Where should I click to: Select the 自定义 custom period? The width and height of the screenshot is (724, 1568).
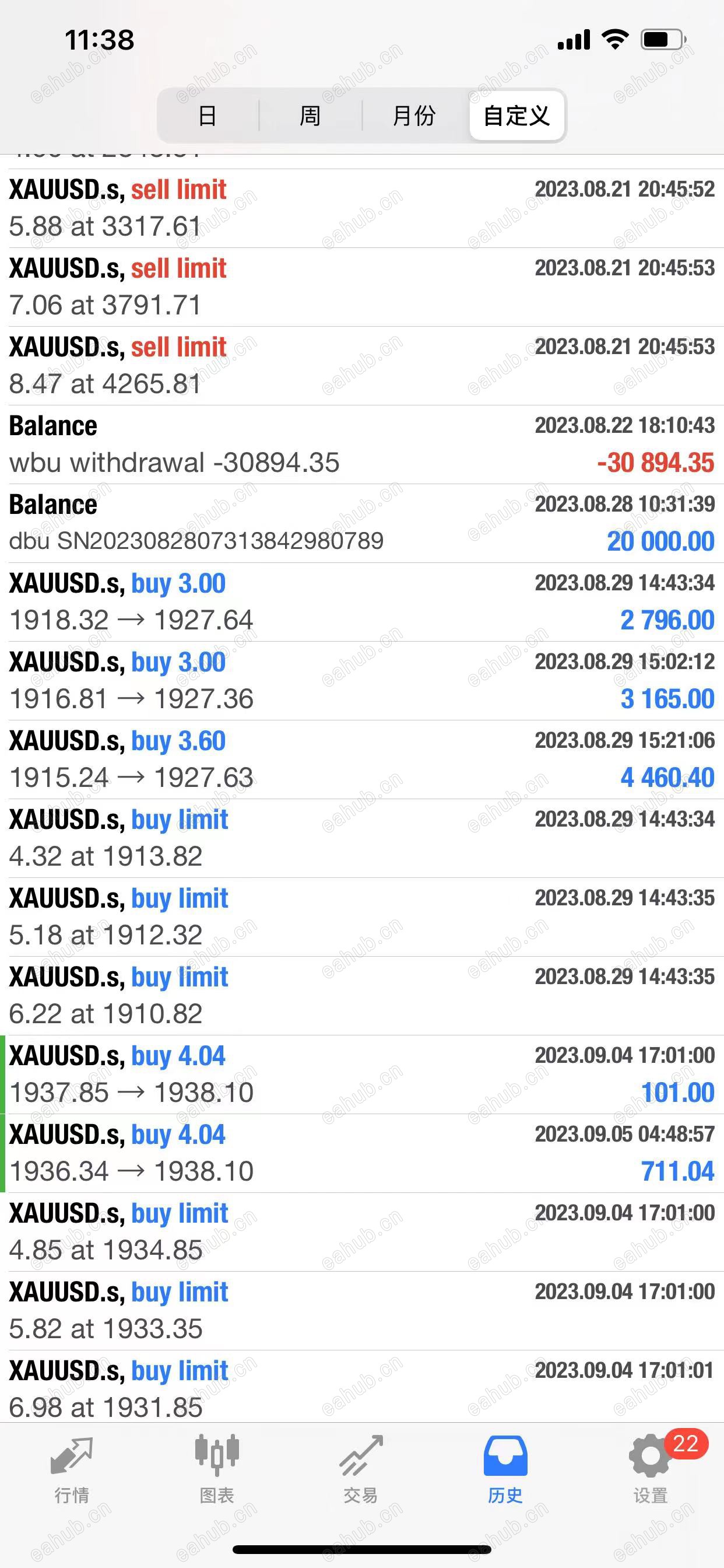point(516,116)
